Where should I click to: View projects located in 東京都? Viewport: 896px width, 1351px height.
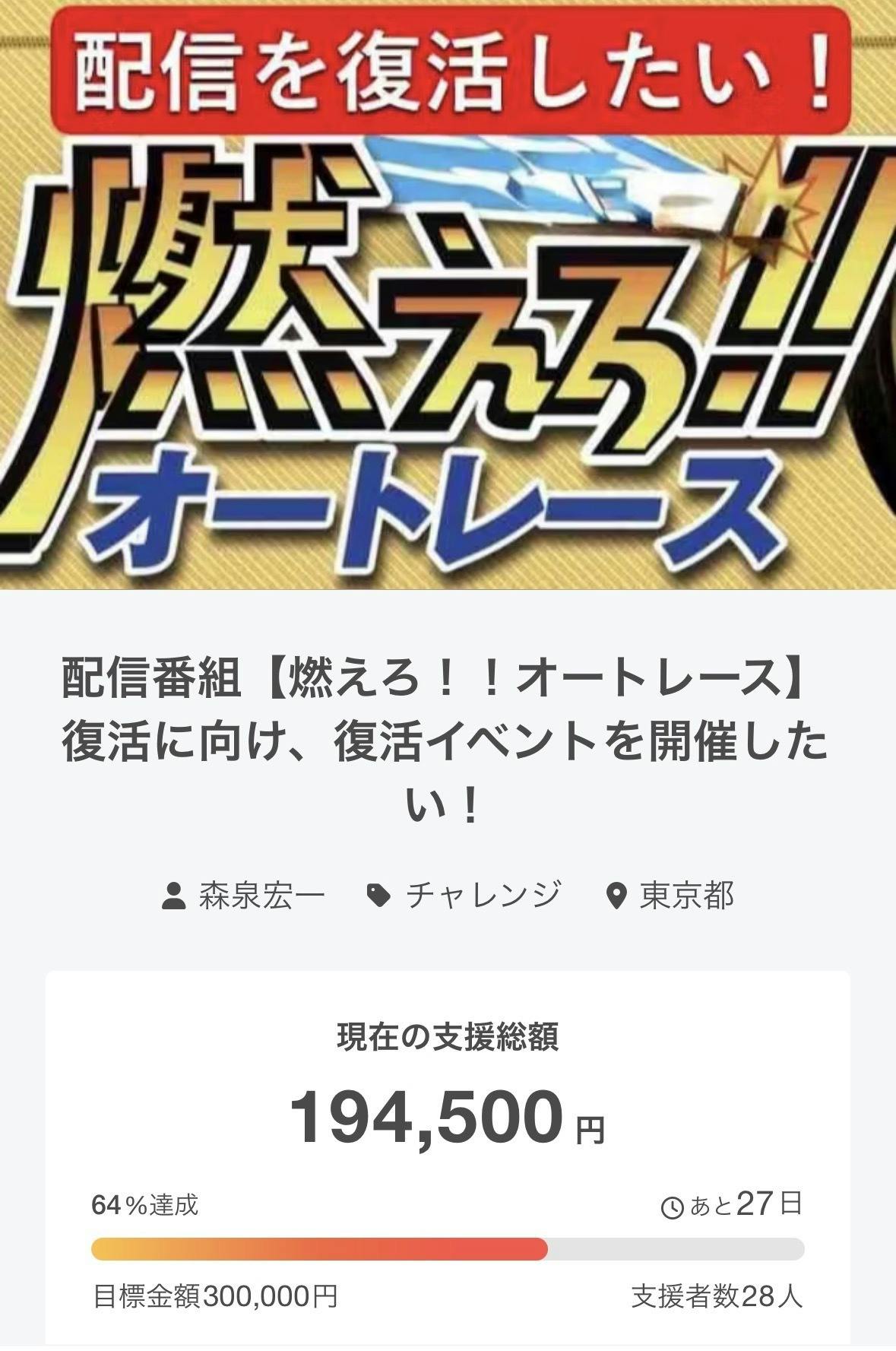(x=685, y=895)
